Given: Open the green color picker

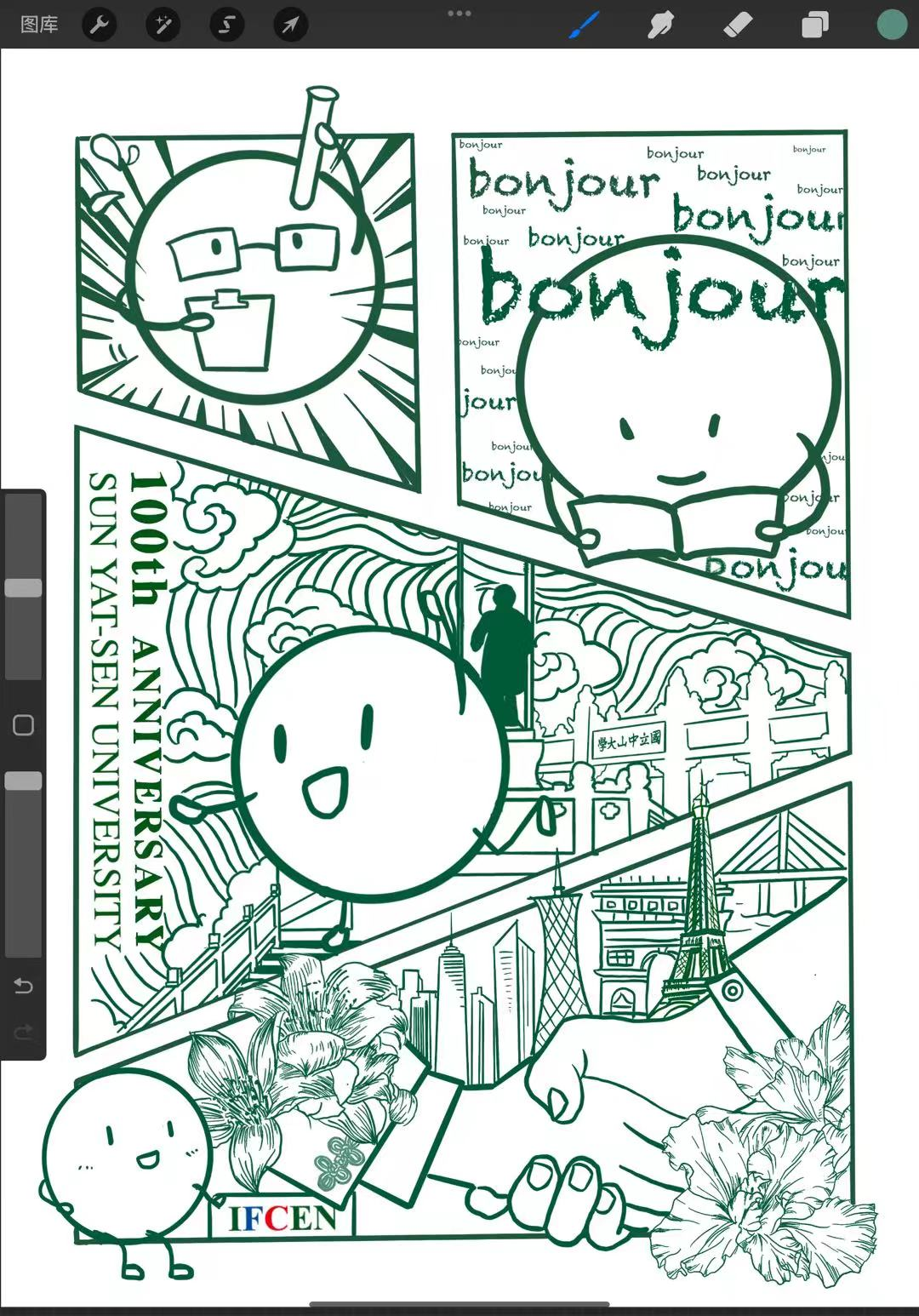Looking at the screenshot, I should coord(892,25).
